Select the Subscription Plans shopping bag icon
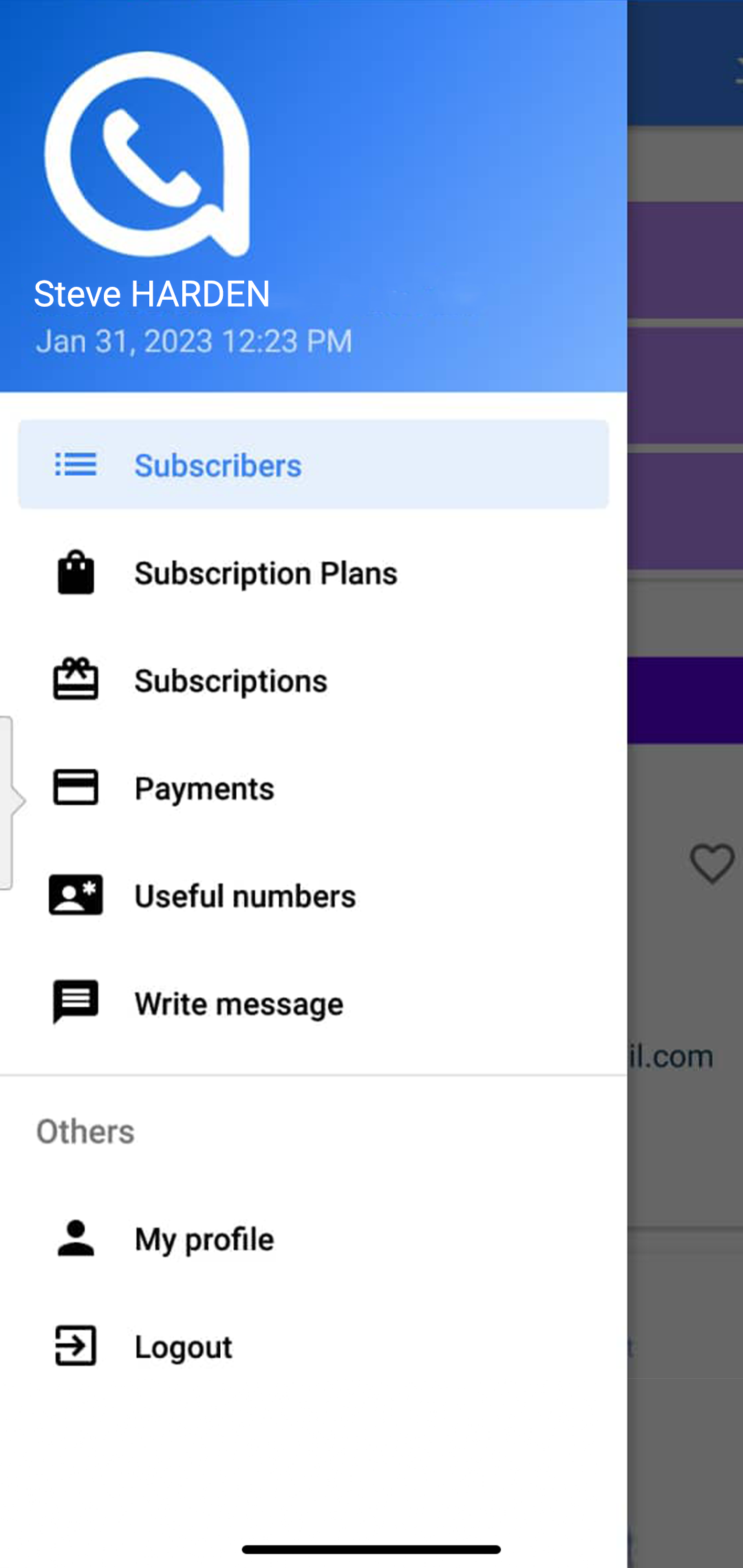743x1568 pixels. [75, 572]
